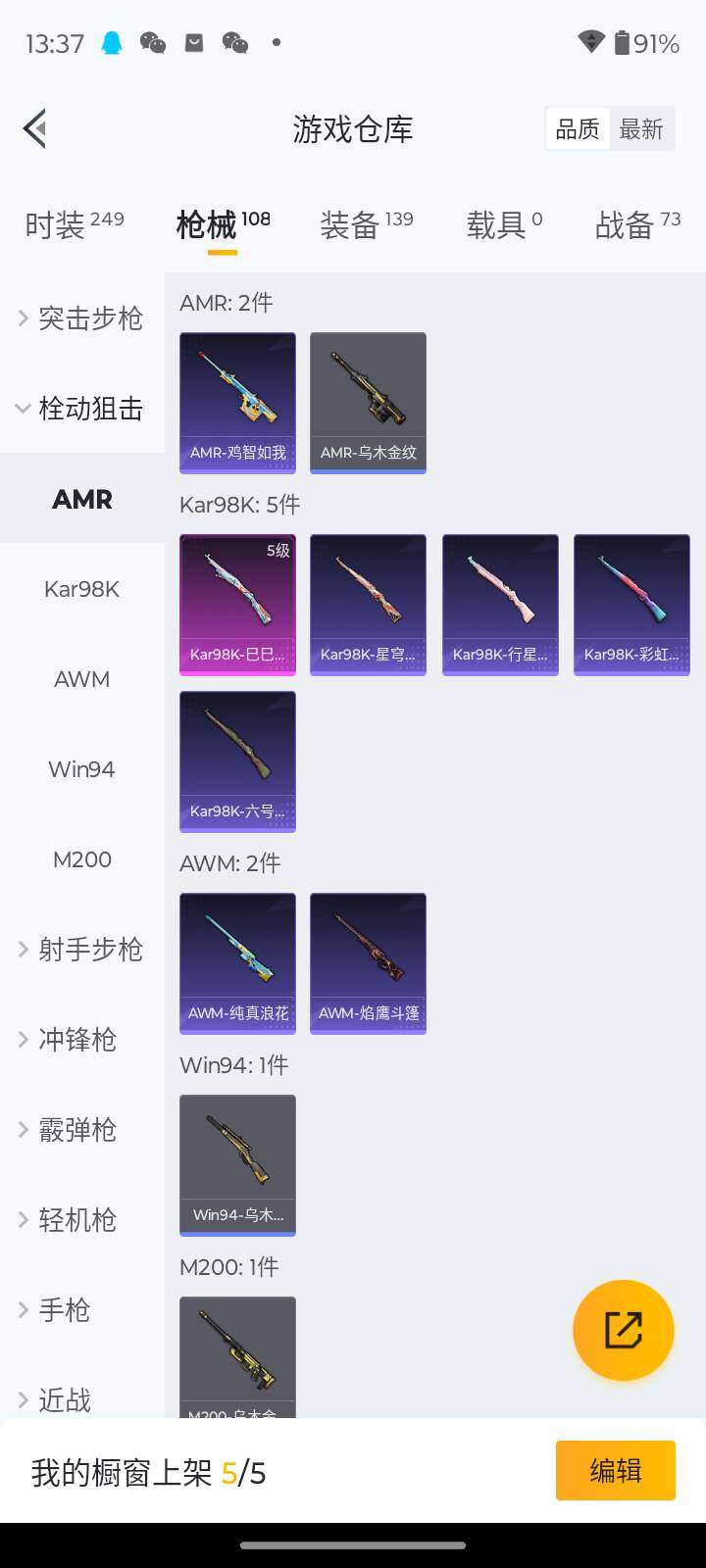Viewport: 706px width, 1568px height.
Task: Open the AMR-鸡智如我 skin
Action: click(x=237, y=402)
